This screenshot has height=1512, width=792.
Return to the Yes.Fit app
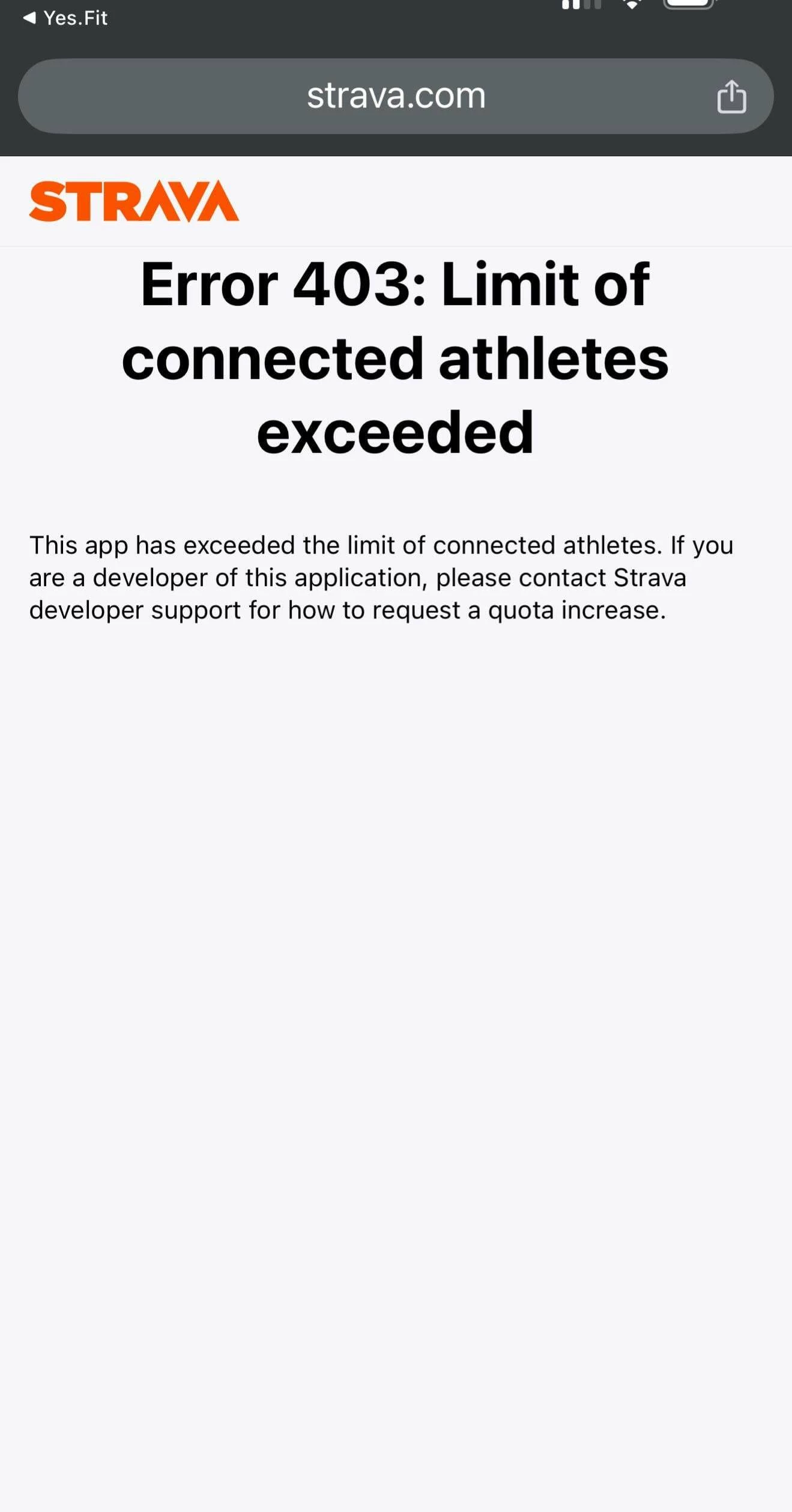point(65,18)
